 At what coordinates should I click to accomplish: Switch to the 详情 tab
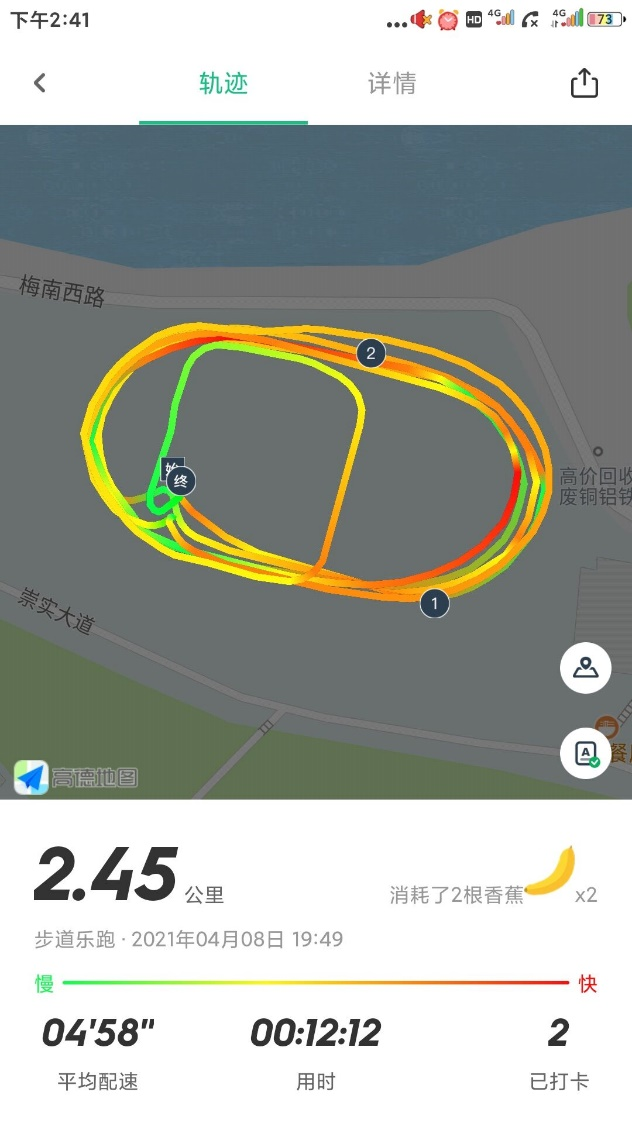coord(392,84)
